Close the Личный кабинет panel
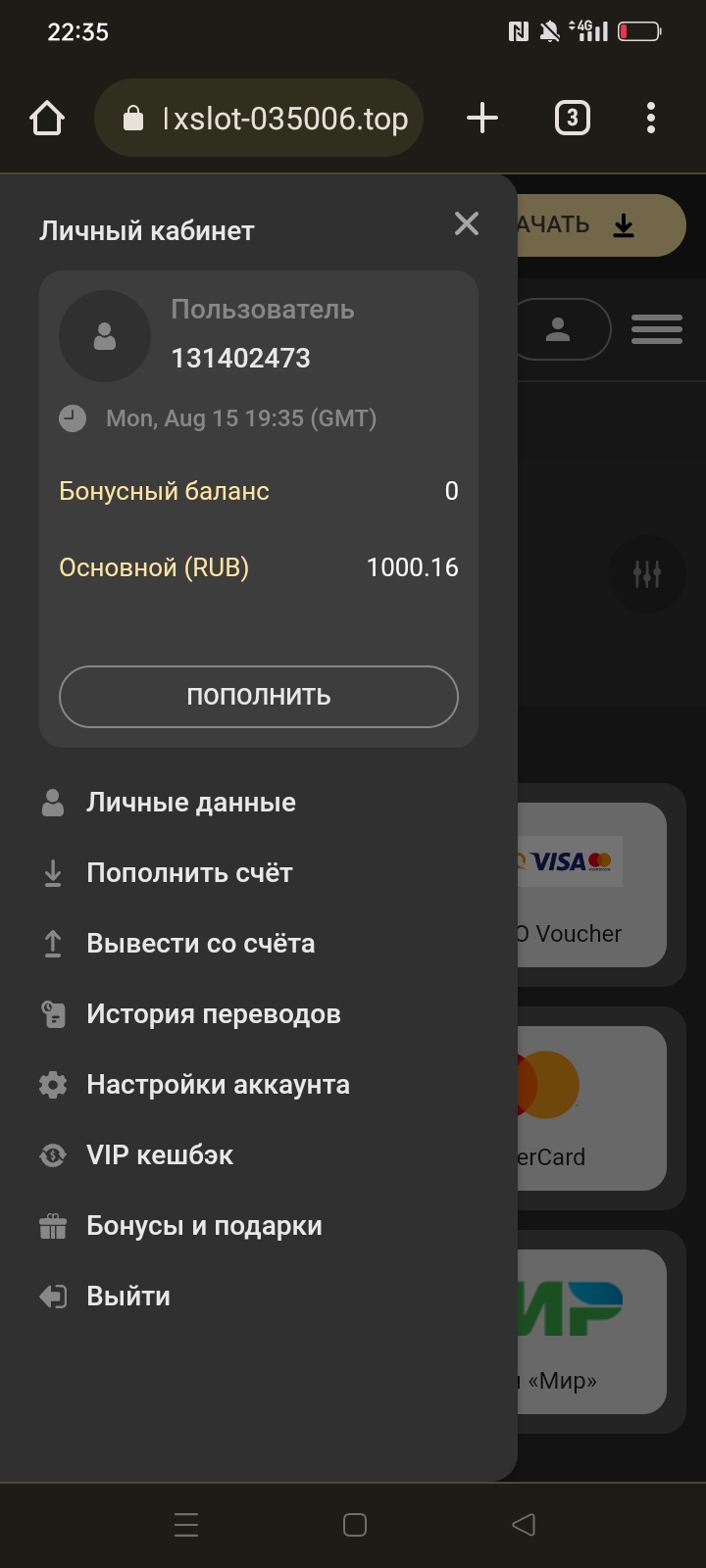The image size is (706, 1568). 467,224
